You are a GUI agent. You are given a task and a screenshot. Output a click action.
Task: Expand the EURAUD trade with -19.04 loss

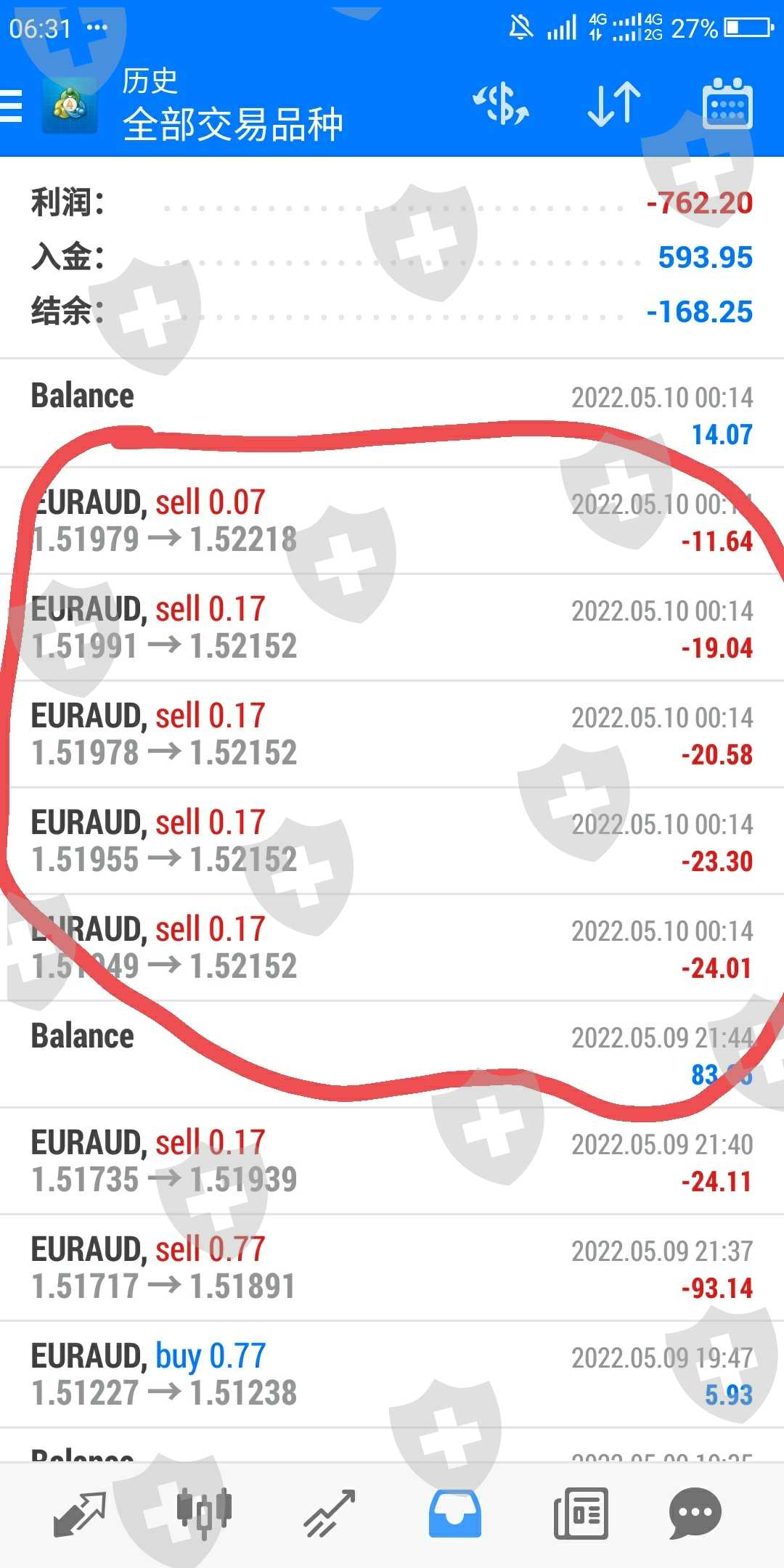[x=392, y=628]
